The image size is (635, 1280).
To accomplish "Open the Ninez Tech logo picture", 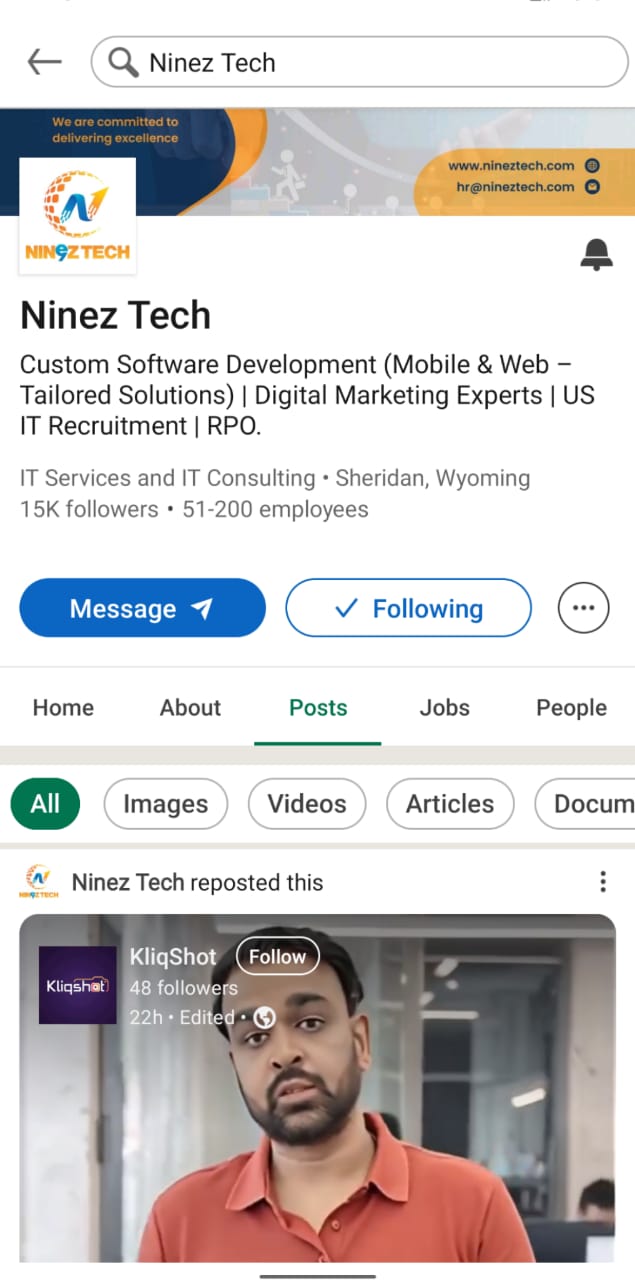I will (78, 216).
